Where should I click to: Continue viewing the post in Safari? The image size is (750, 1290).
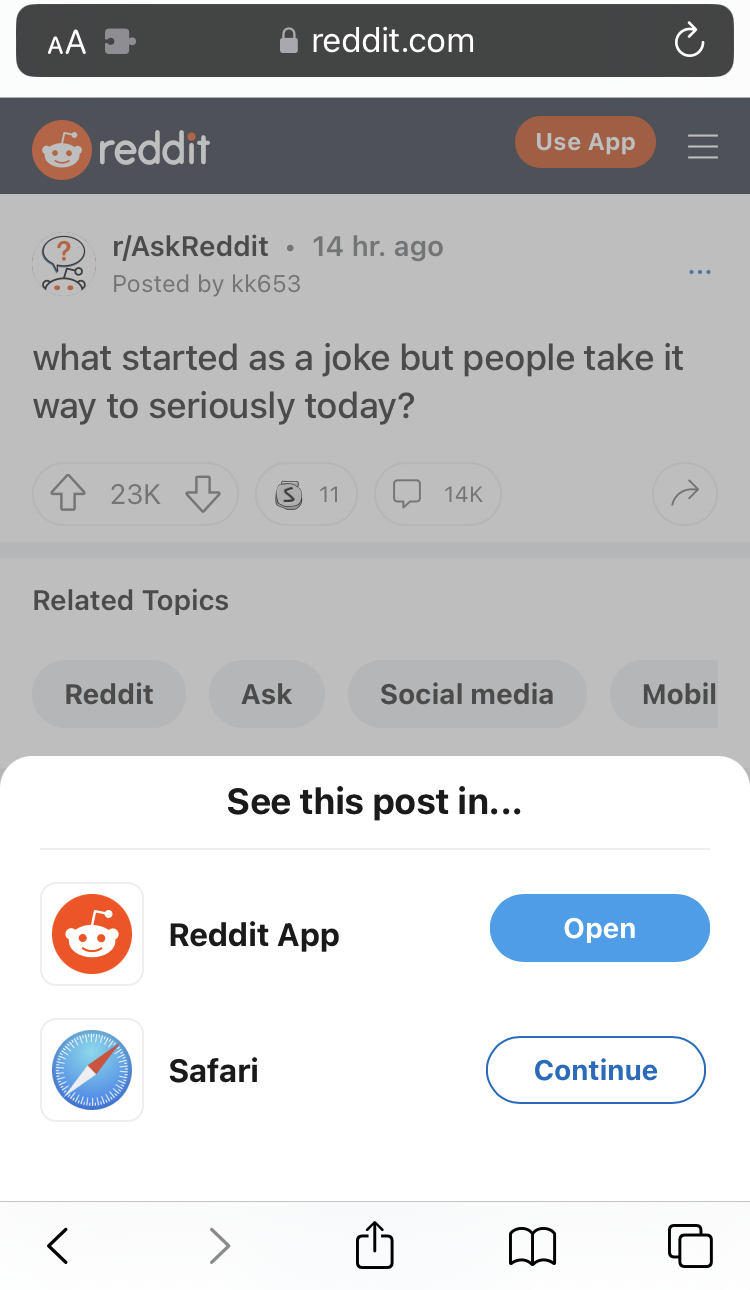(595, 1070)
